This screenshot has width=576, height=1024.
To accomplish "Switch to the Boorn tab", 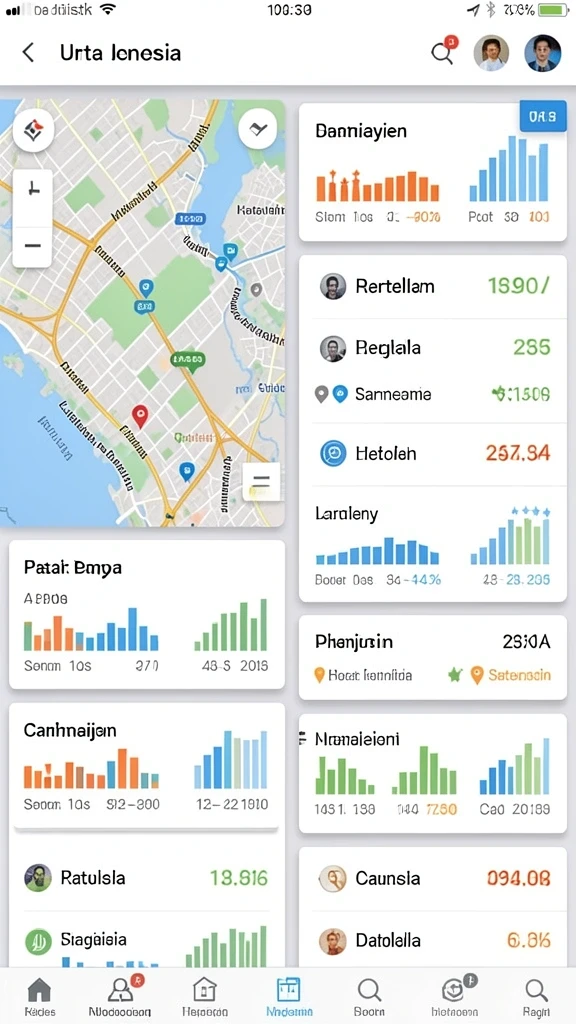I will (x=369, y=997).
